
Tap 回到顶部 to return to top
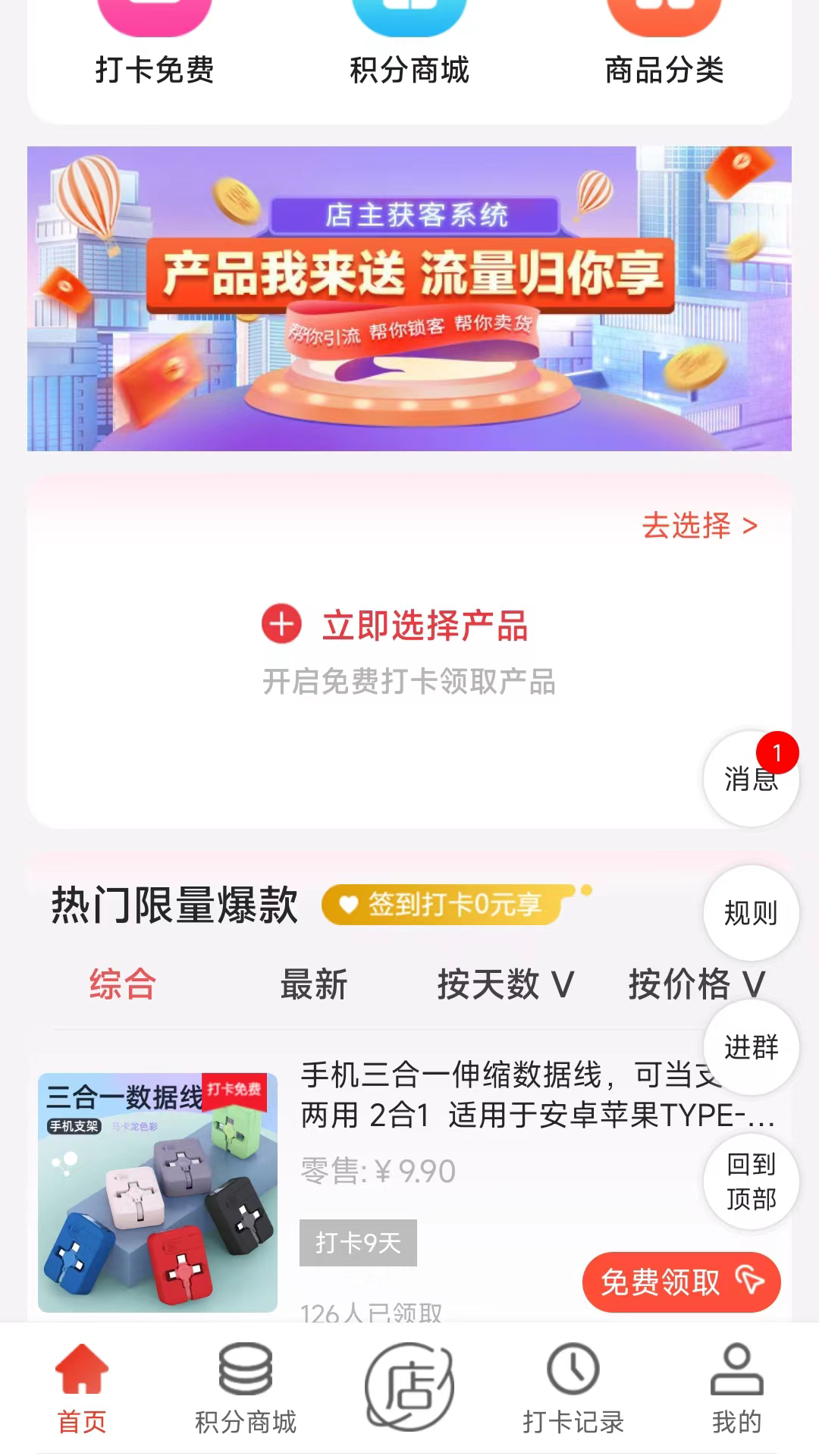tap(751, 1181)
